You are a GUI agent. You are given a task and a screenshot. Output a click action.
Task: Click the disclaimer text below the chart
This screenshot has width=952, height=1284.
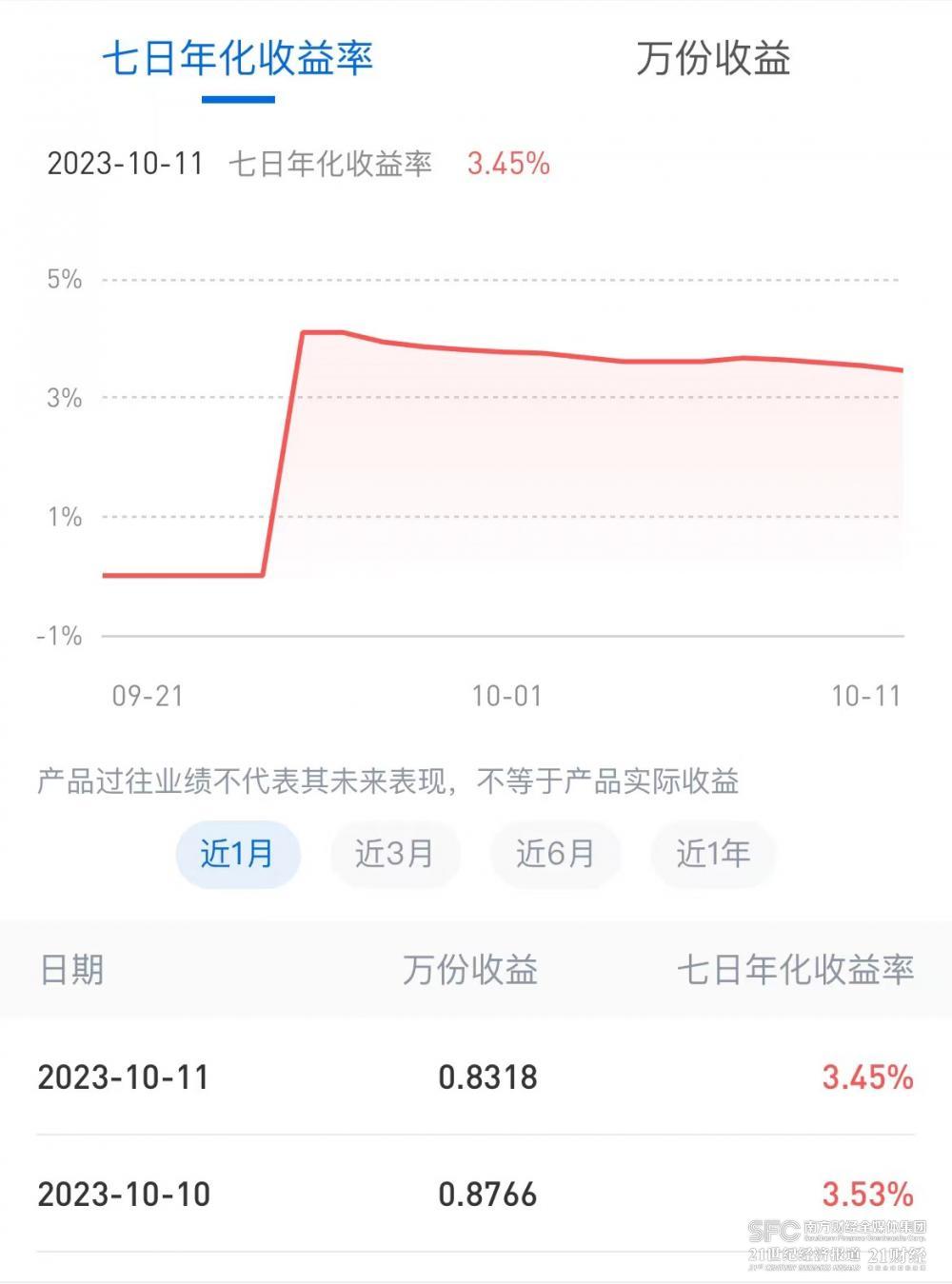click(x=392, y=780)
